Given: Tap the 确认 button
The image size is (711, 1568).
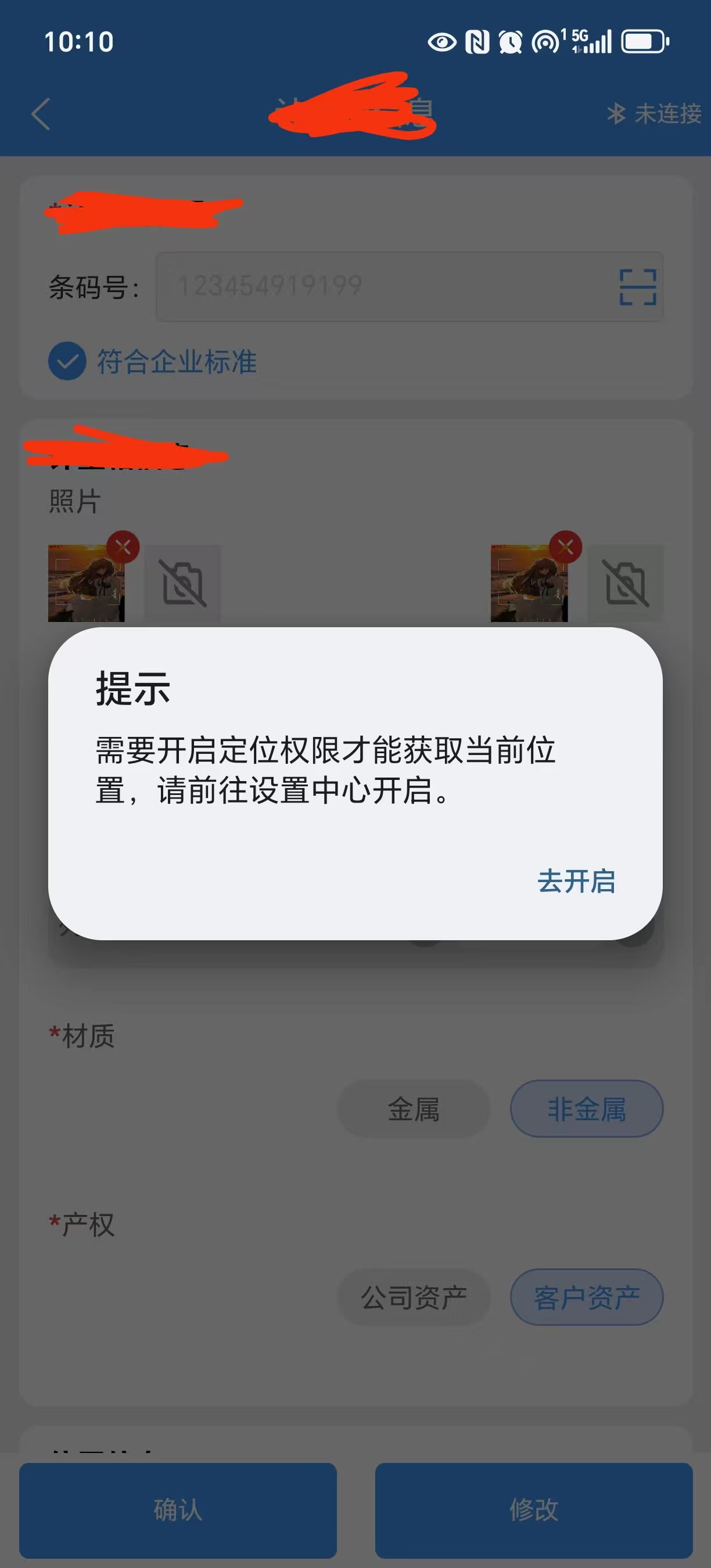Looking at the screenshot, I should point(178,1509).
